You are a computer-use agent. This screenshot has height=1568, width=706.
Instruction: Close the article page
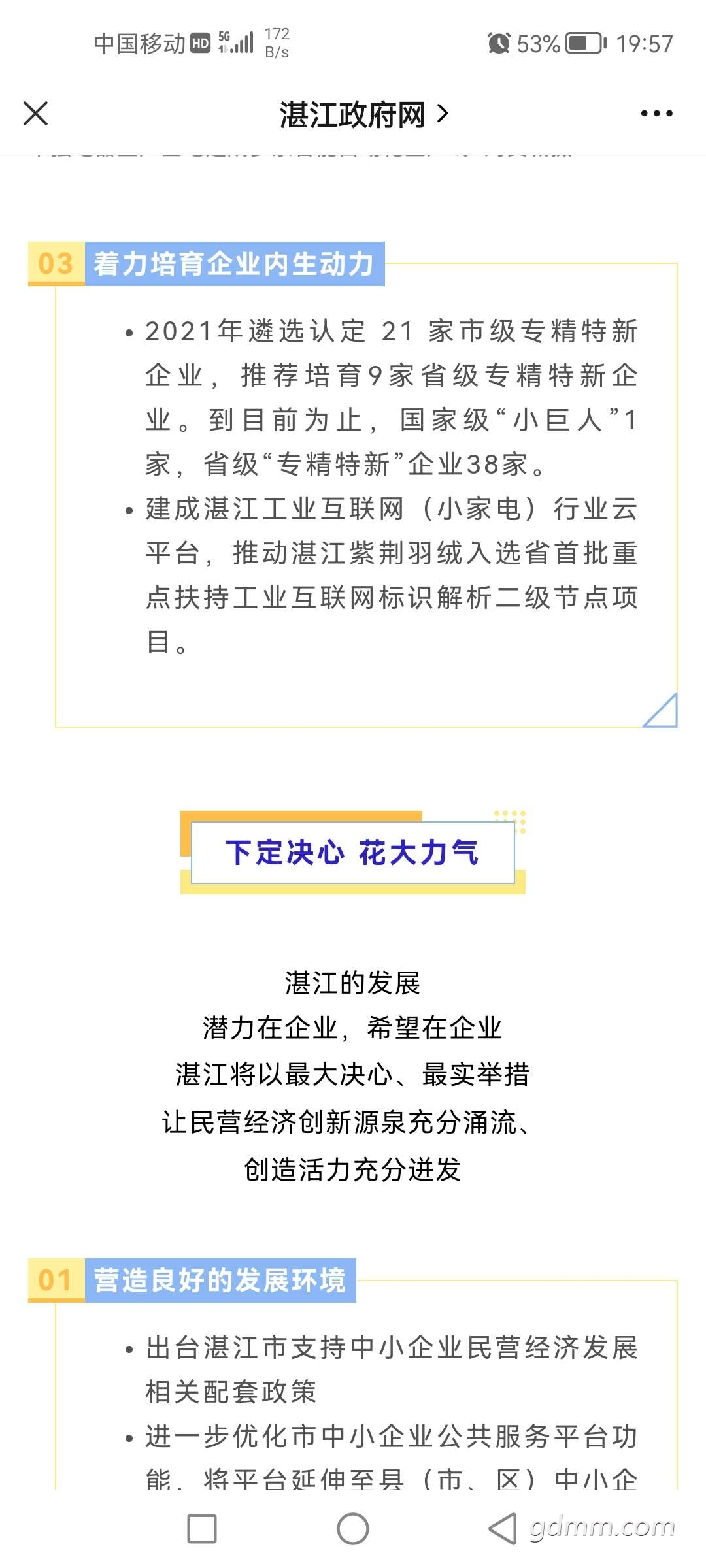coord(36,114)
